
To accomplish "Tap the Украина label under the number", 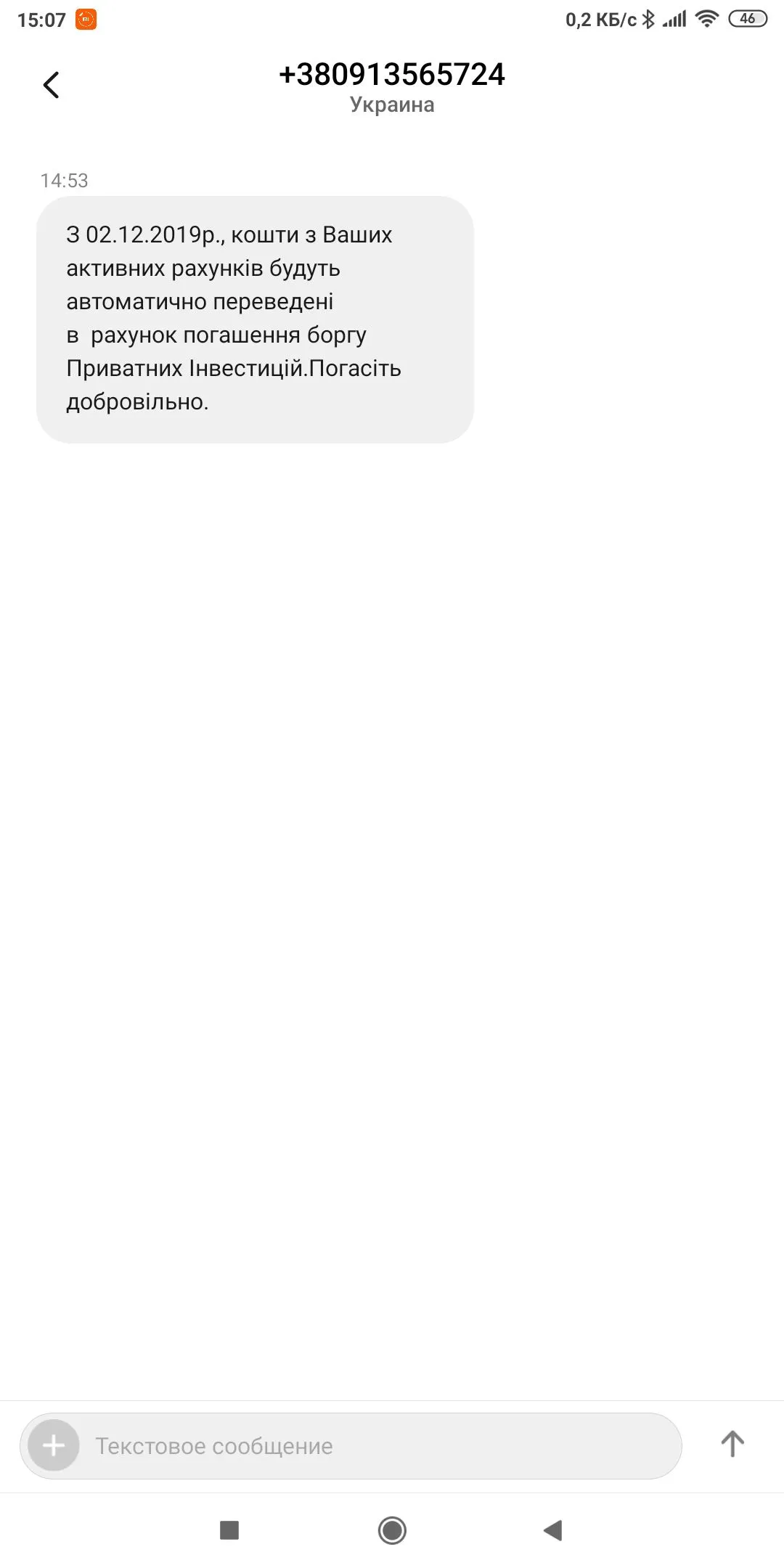I will click(x=392, y=105).
